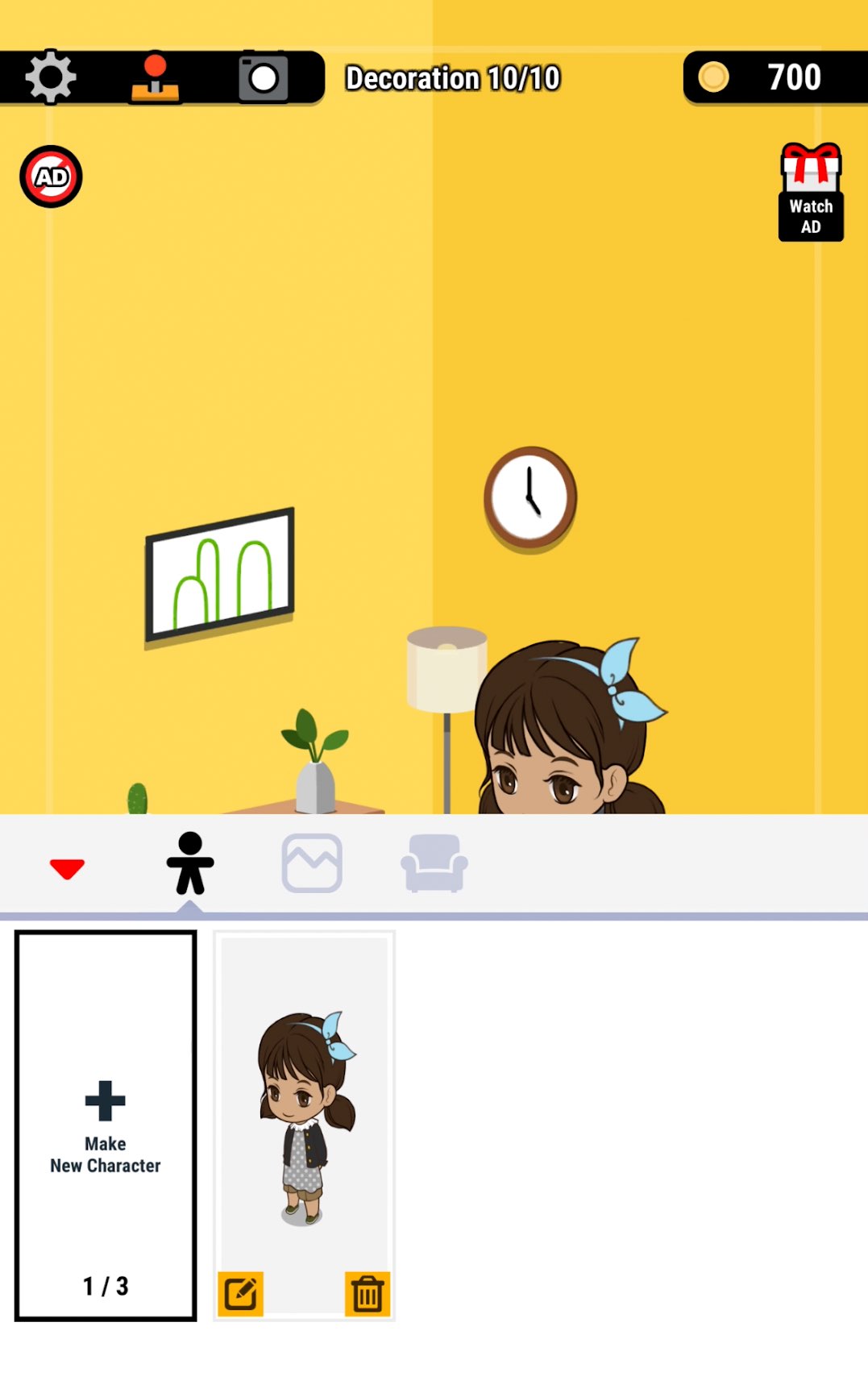
Task: Collapse the panel with the red arrow
Action: click(x=67, y=869)
